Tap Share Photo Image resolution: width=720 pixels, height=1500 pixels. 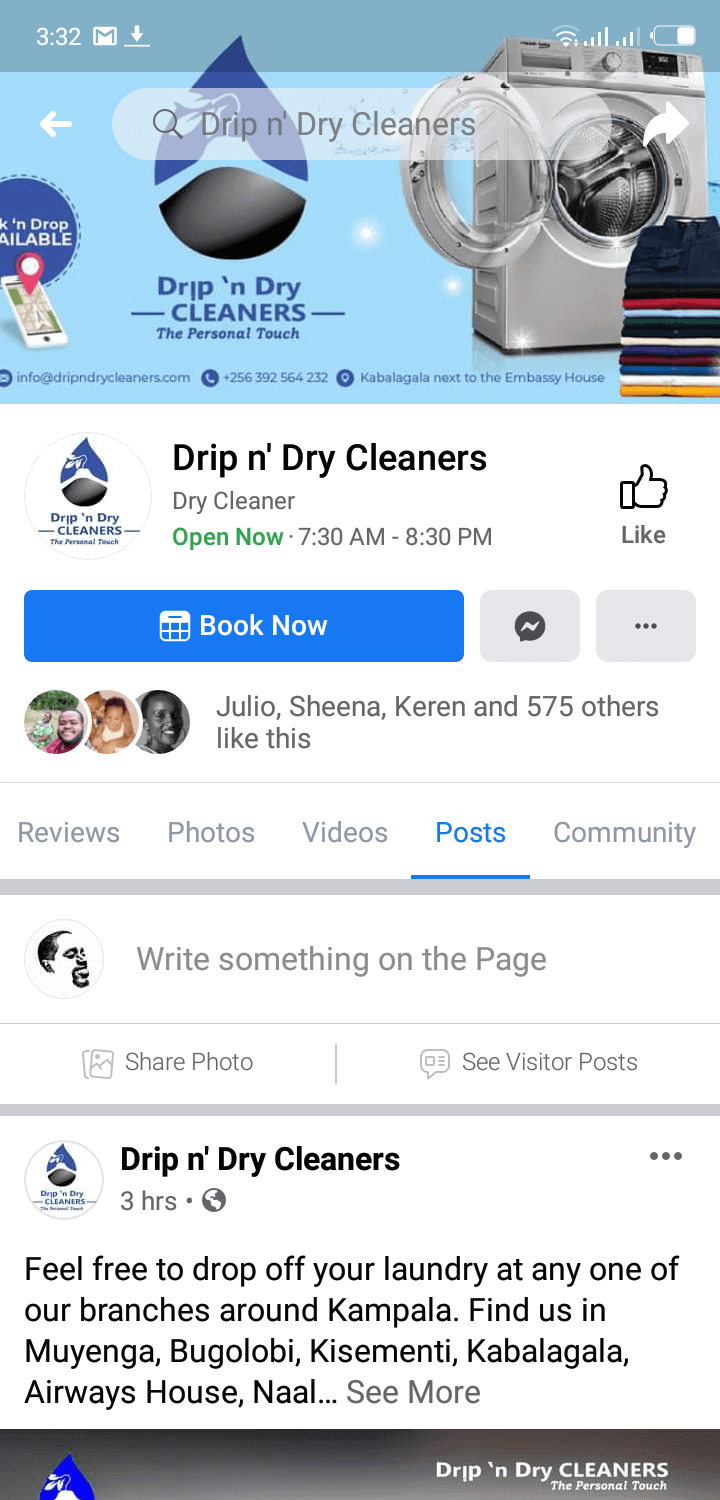(168, 1062)
